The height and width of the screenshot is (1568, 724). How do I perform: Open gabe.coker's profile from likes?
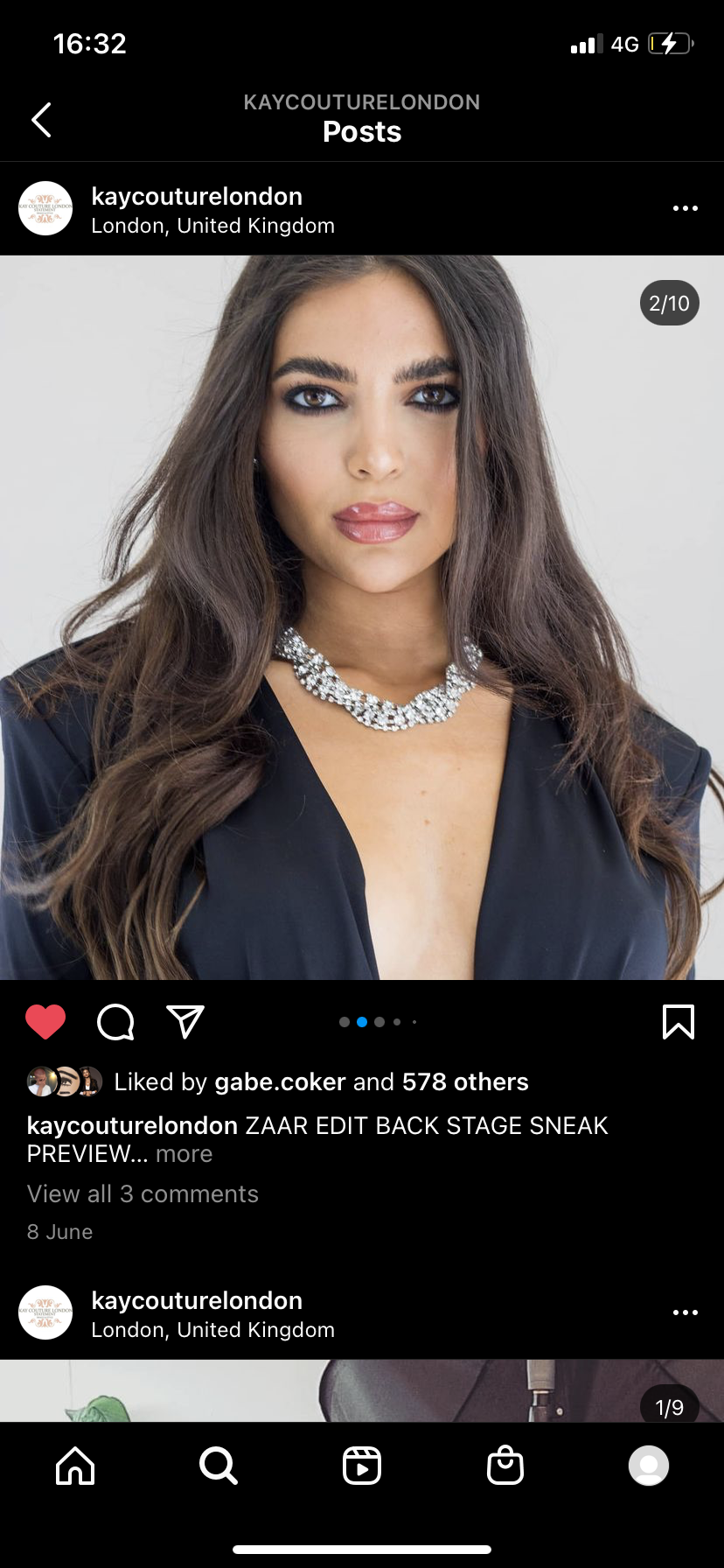pyautogui.click(x=280, y=1082)
